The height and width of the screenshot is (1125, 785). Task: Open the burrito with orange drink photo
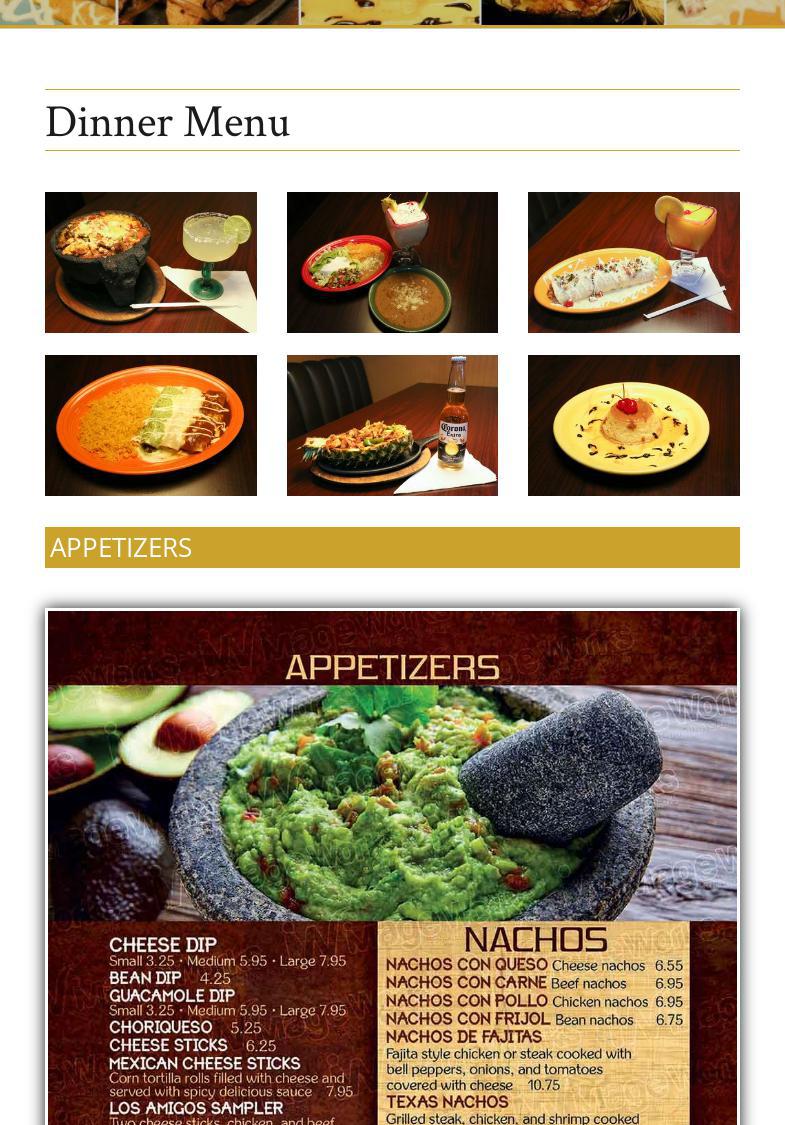(633, 262)
